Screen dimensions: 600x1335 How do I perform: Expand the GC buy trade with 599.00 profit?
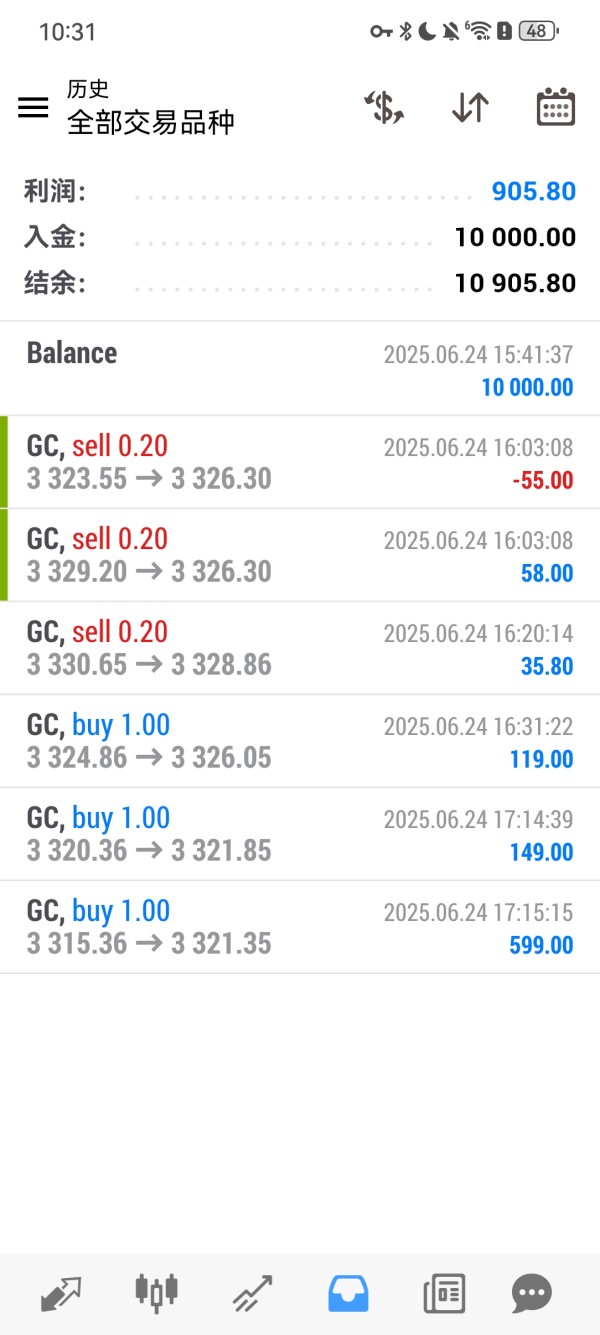click(300, 927)
